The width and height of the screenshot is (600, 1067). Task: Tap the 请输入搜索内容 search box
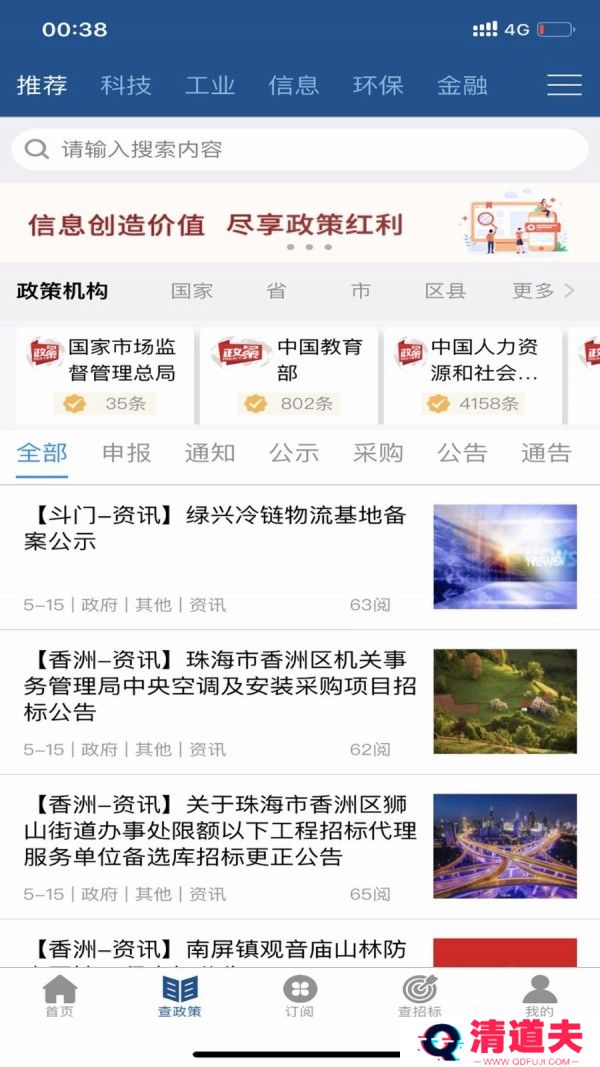click(300, 149)
